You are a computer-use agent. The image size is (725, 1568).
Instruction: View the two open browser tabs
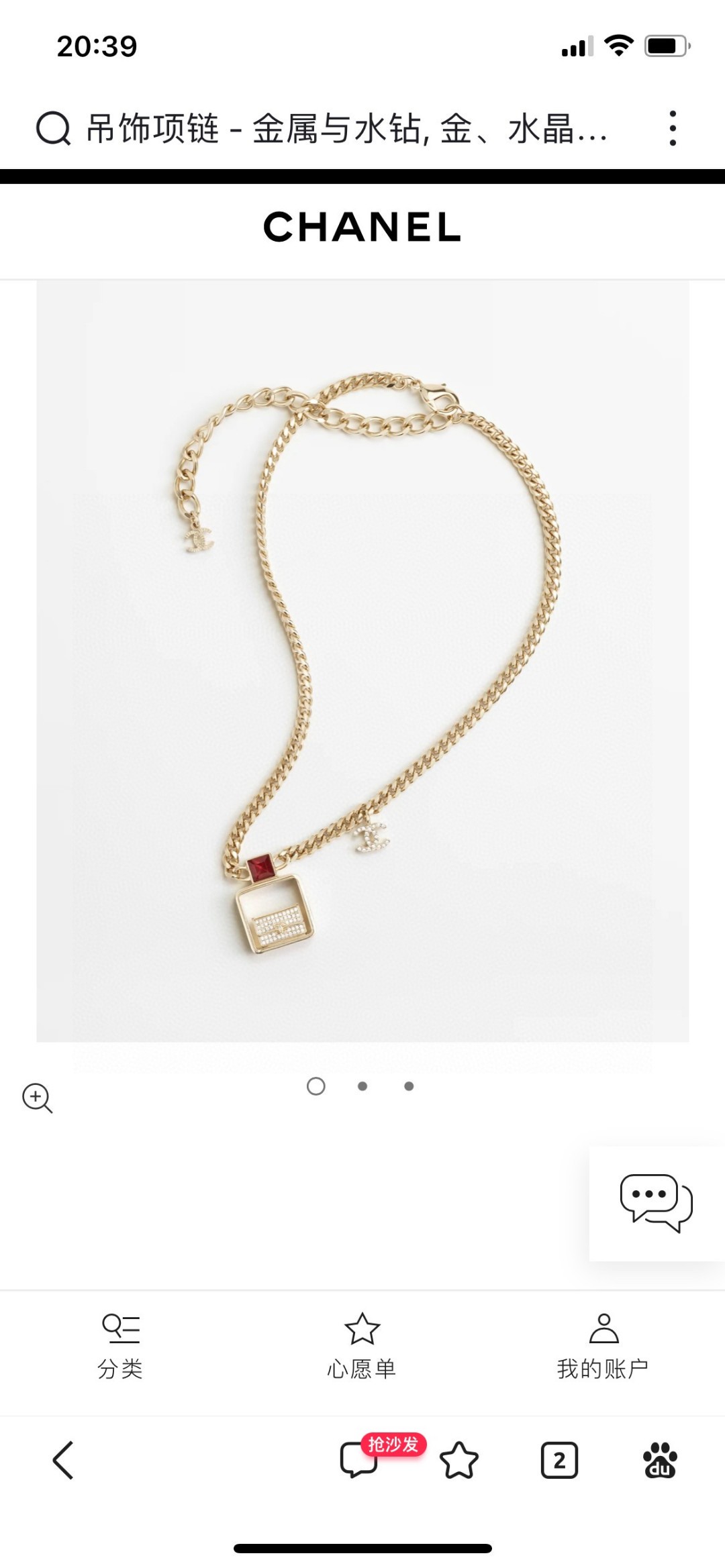coord(559,1460)
